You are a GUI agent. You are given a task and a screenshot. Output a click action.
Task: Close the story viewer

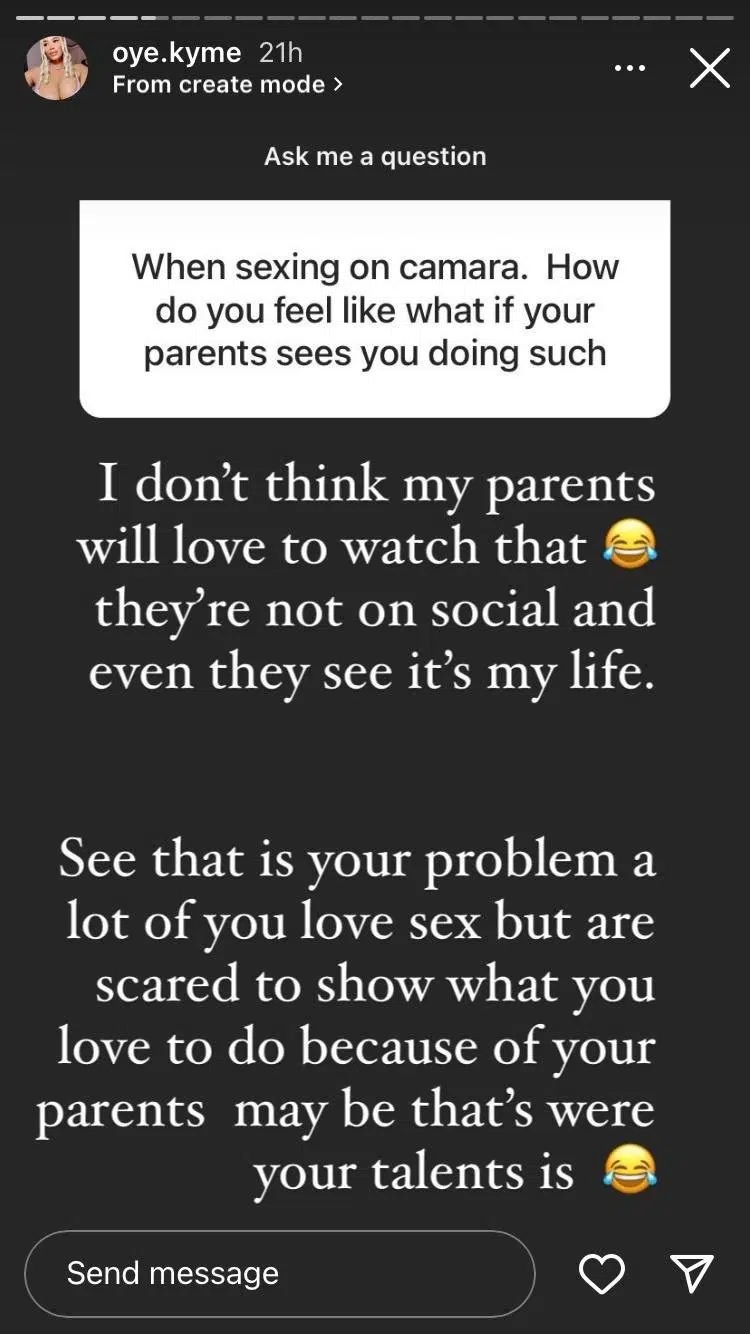pyautogui.click(x=709, y=68)
